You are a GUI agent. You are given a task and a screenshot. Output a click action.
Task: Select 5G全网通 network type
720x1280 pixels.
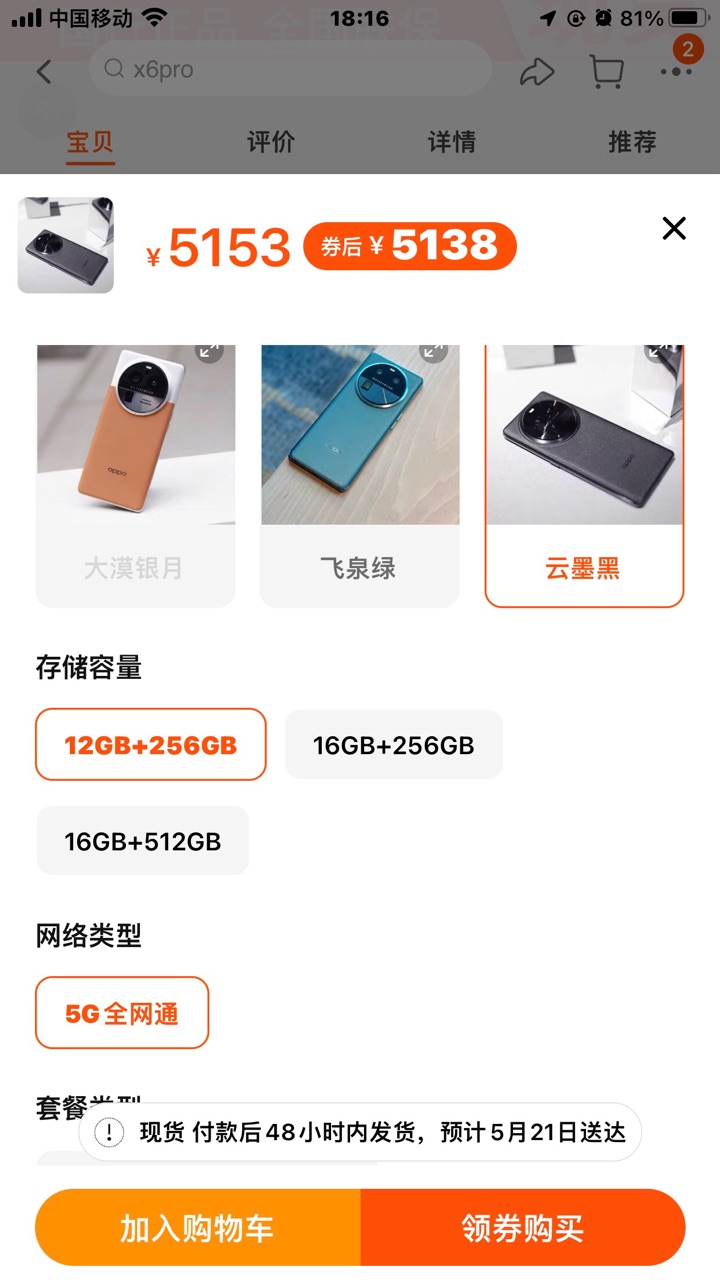click(122, 1013)
